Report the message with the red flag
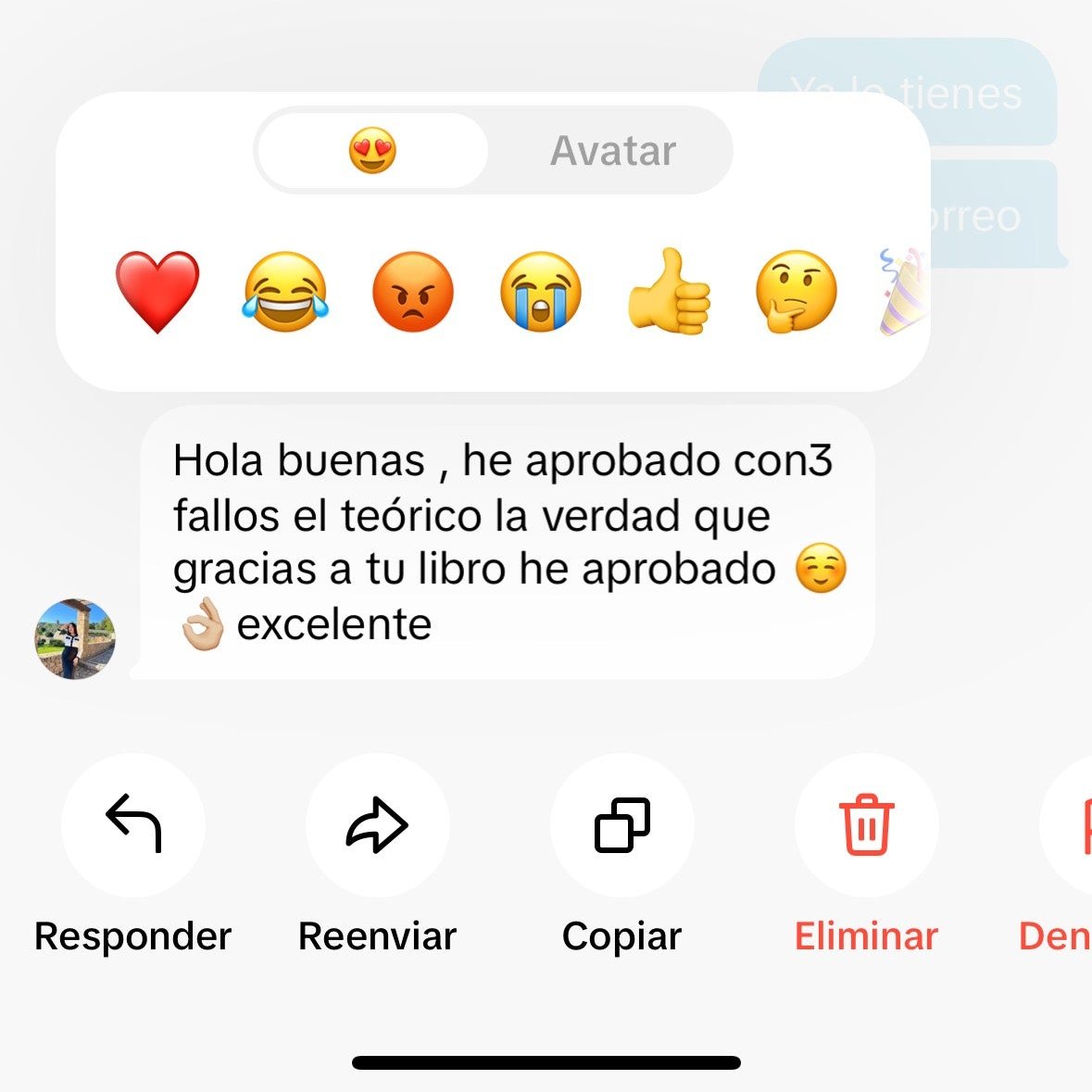This screenshot has width=1092, height=1092. [1074, 824]
